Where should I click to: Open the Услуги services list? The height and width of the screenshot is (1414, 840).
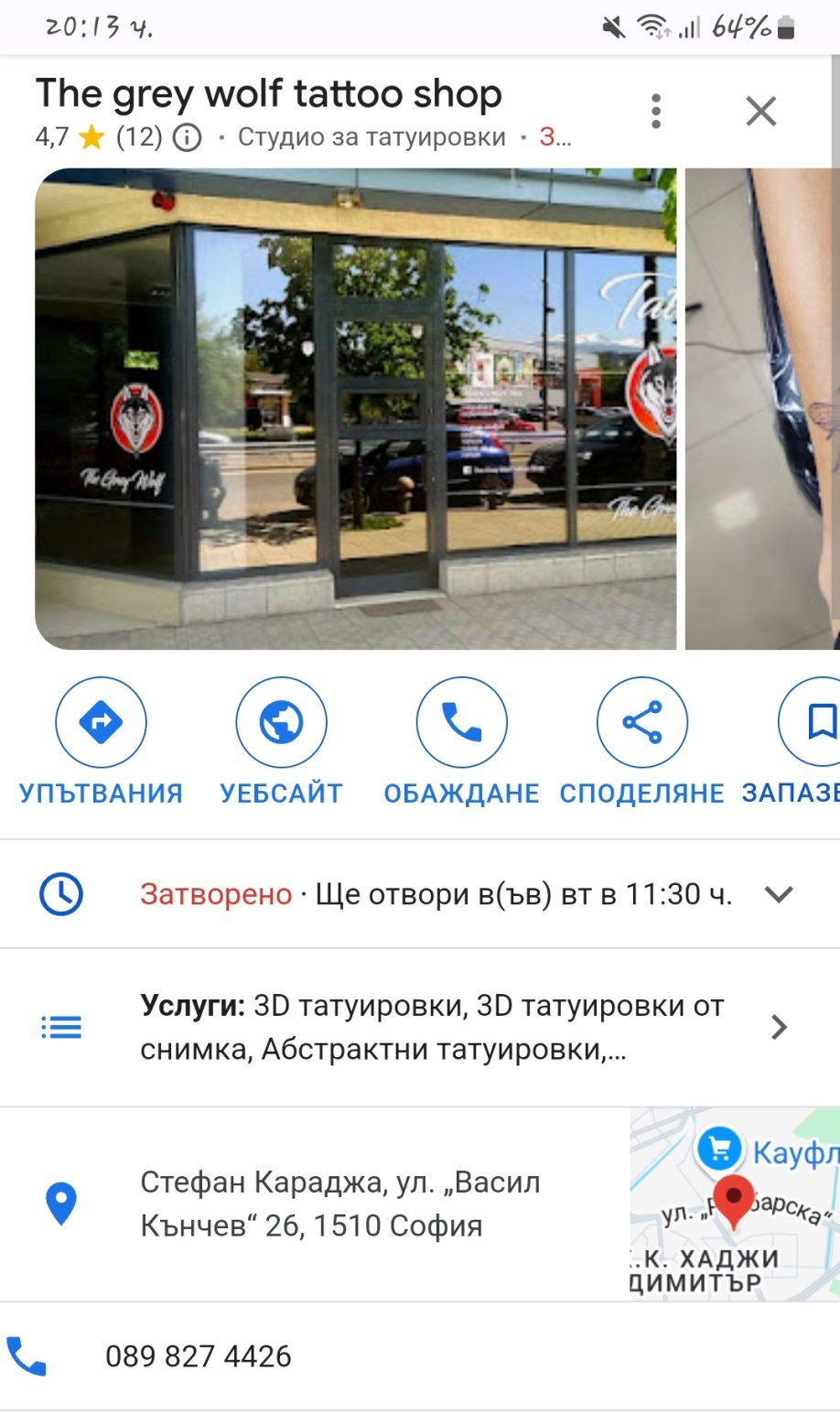pyautogui.click(x=430, y=1027)
